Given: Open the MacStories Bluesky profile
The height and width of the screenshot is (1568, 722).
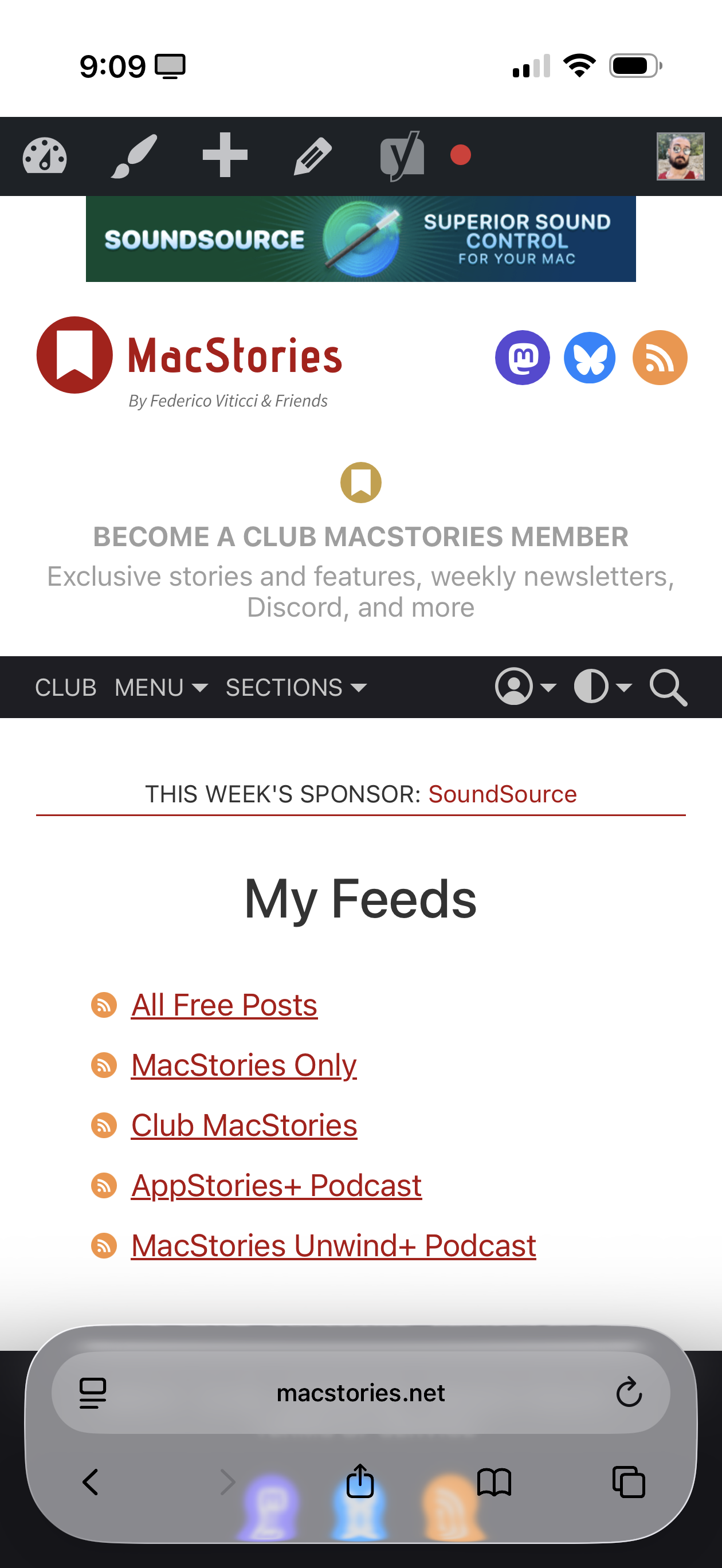Looking at the screenshot, I should [x=589, y=358].
